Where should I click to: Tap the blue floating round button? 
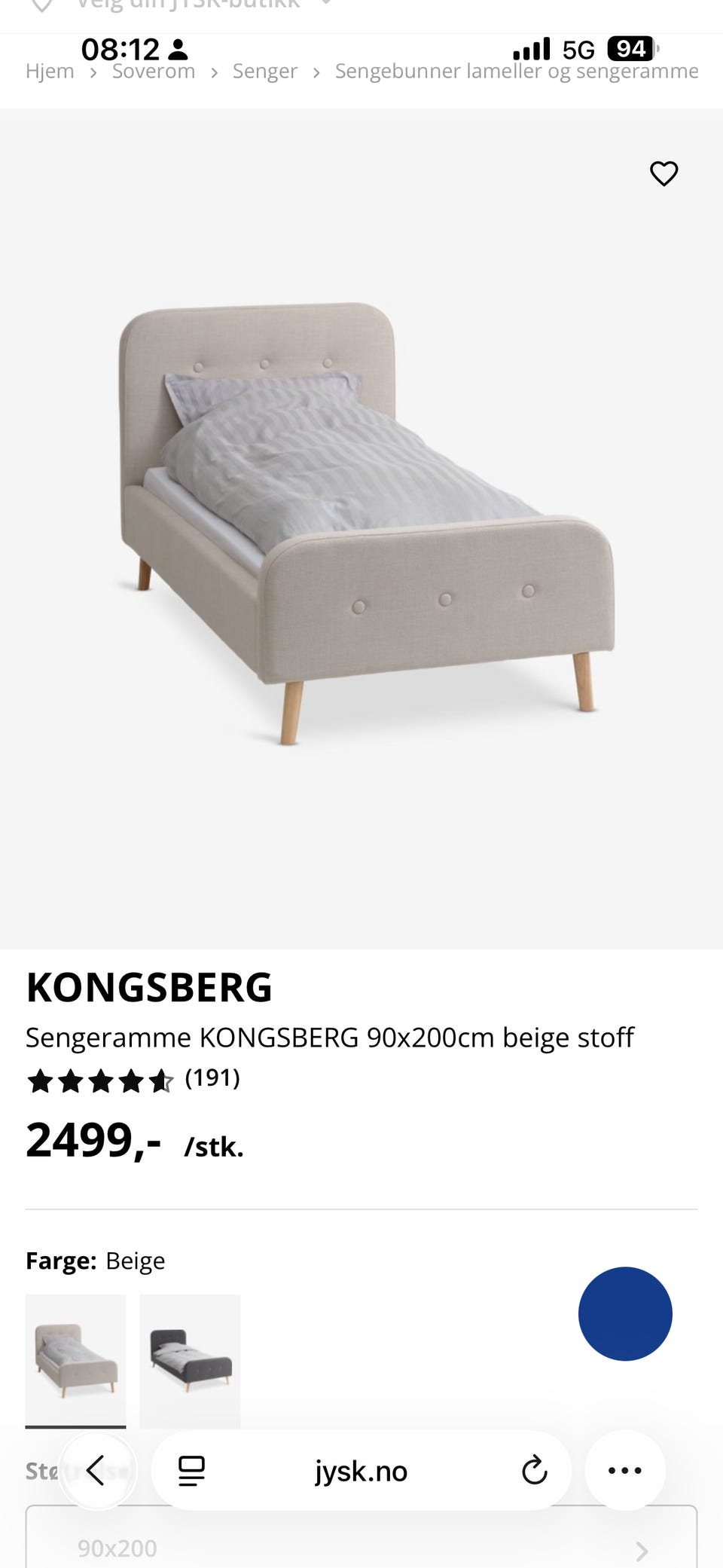tap(625, 1313)
